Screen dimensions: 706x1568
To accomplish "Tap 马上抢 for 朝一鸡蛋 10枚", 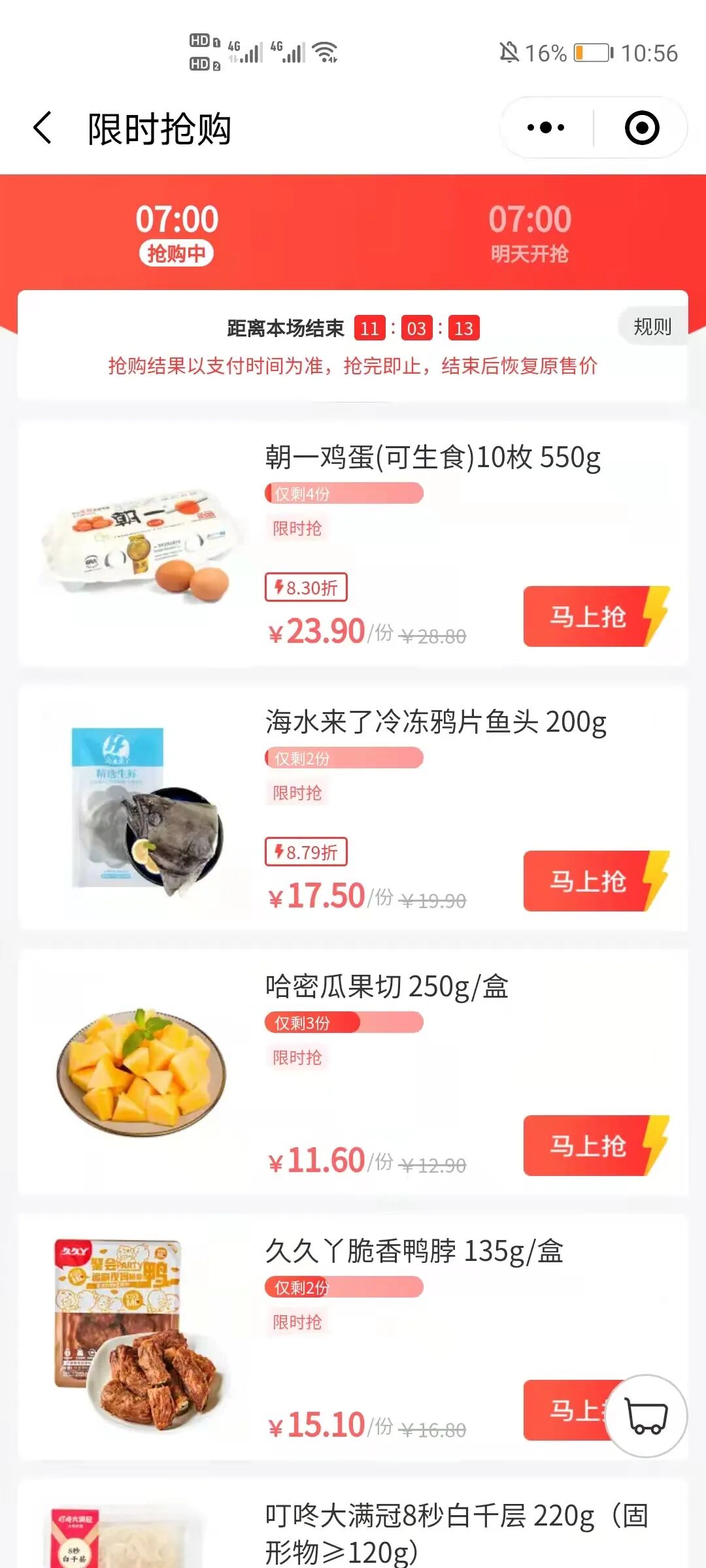I will [587, 617].
